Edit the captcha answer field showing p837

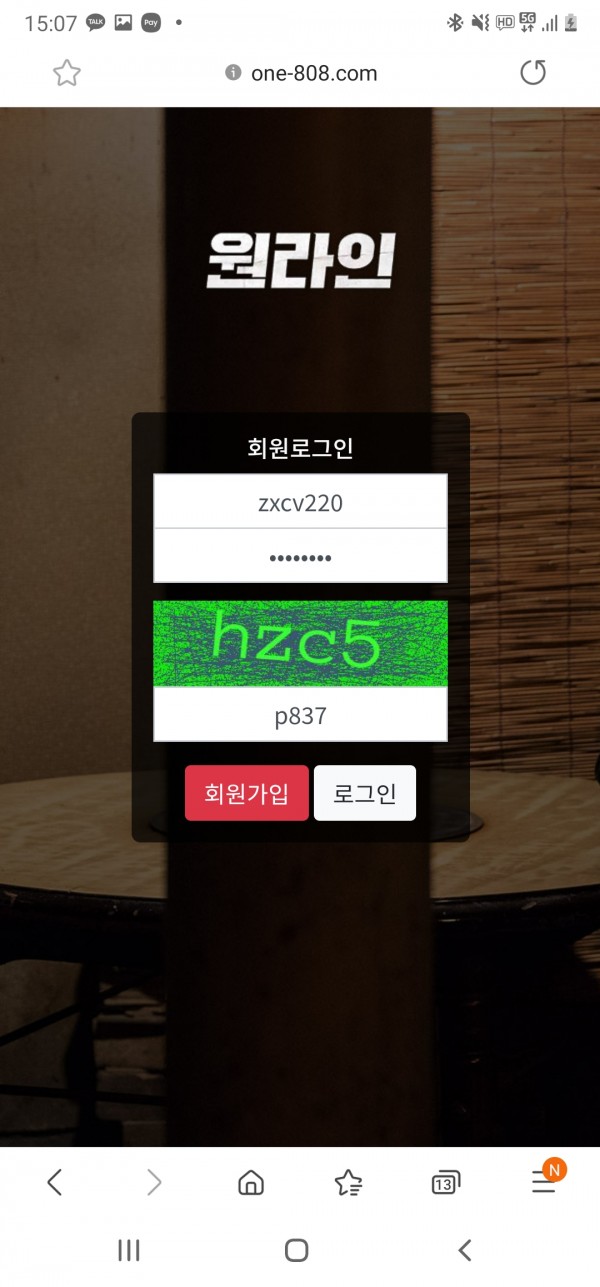tap(300, 716)
